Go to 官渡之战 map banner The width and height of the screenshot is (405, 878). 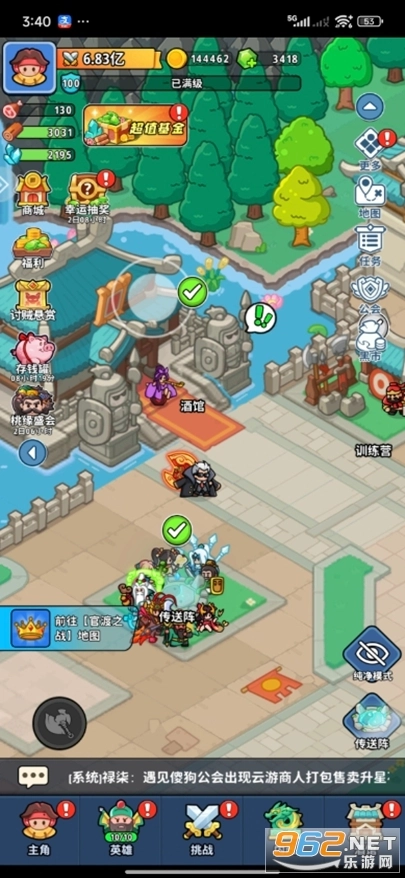[66, 628]
